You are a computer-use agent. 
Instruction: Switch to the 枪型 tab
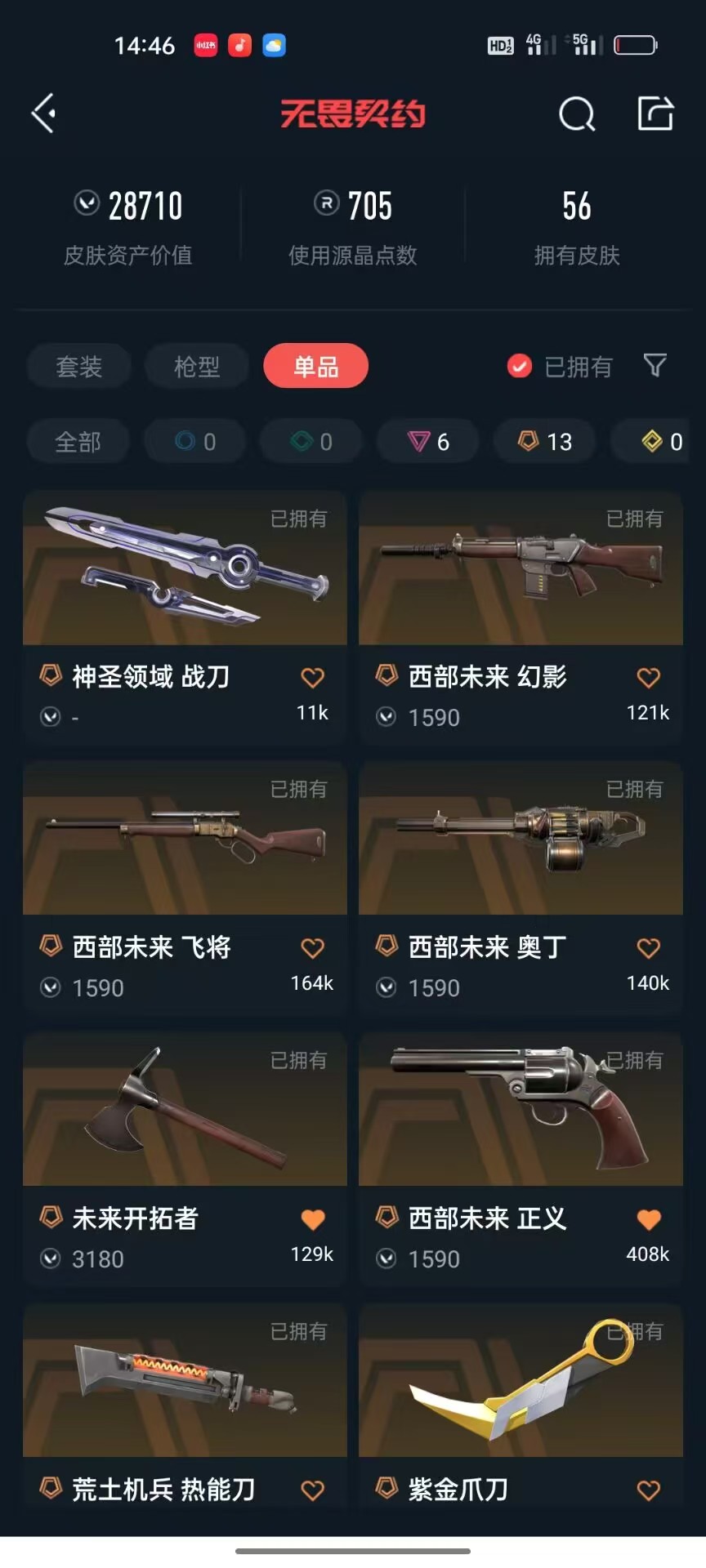197,366
